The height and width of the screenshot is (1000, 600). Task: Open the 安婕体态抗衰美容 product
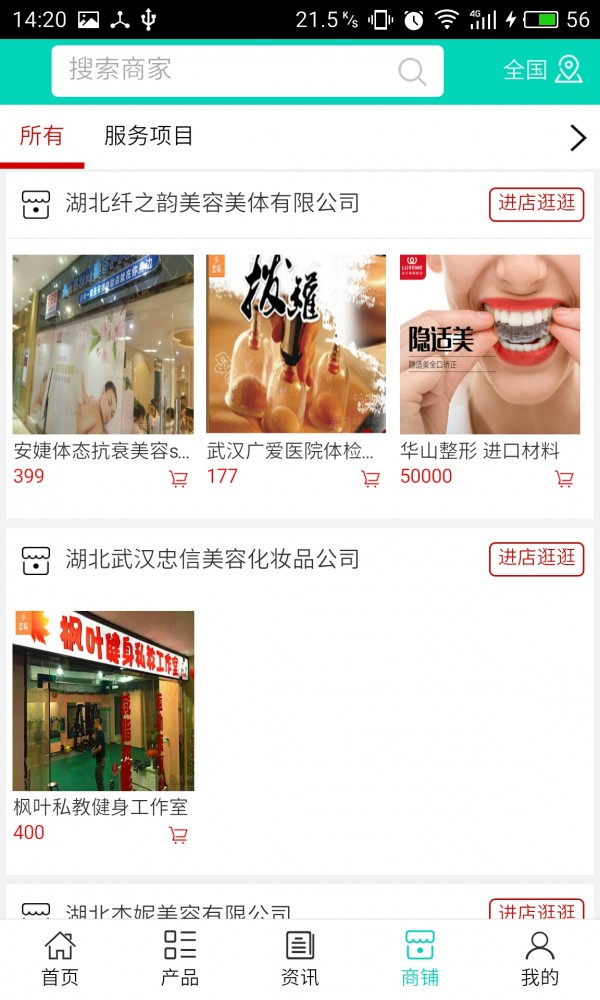coord(103,344)
